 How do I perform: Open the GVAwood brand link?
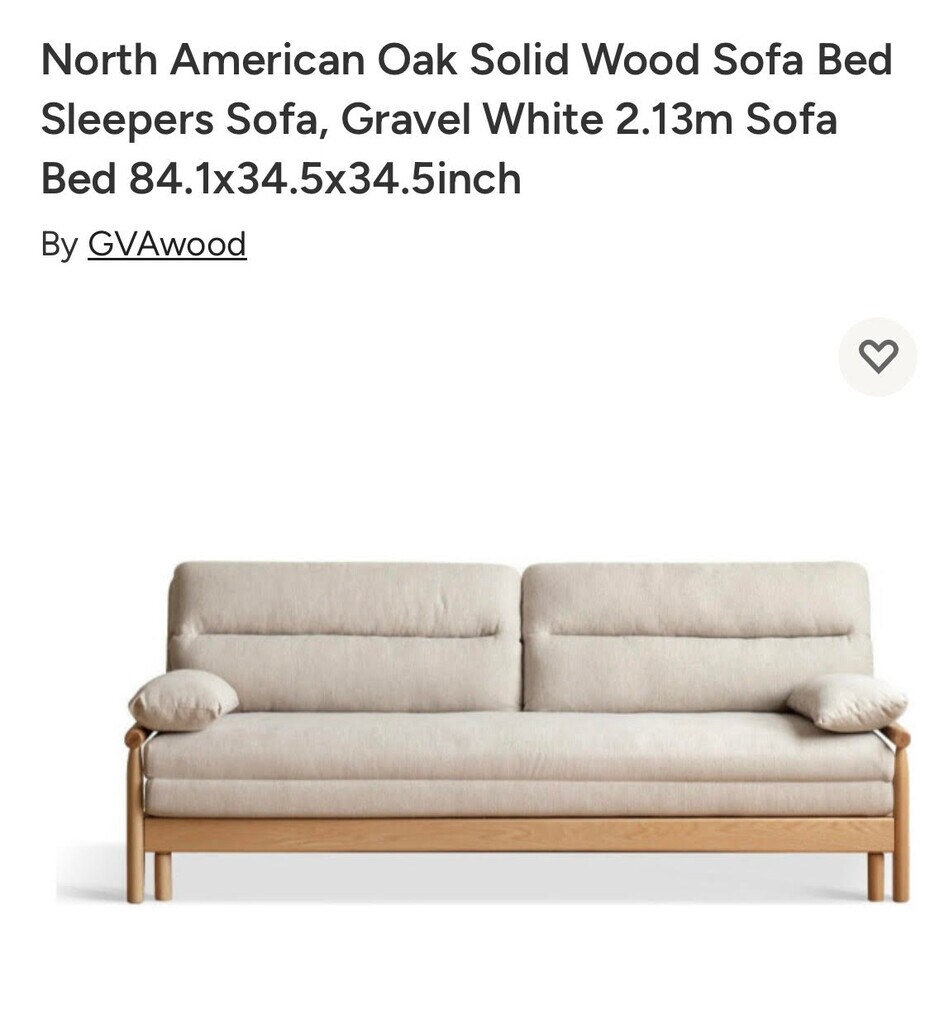point(167,244)
